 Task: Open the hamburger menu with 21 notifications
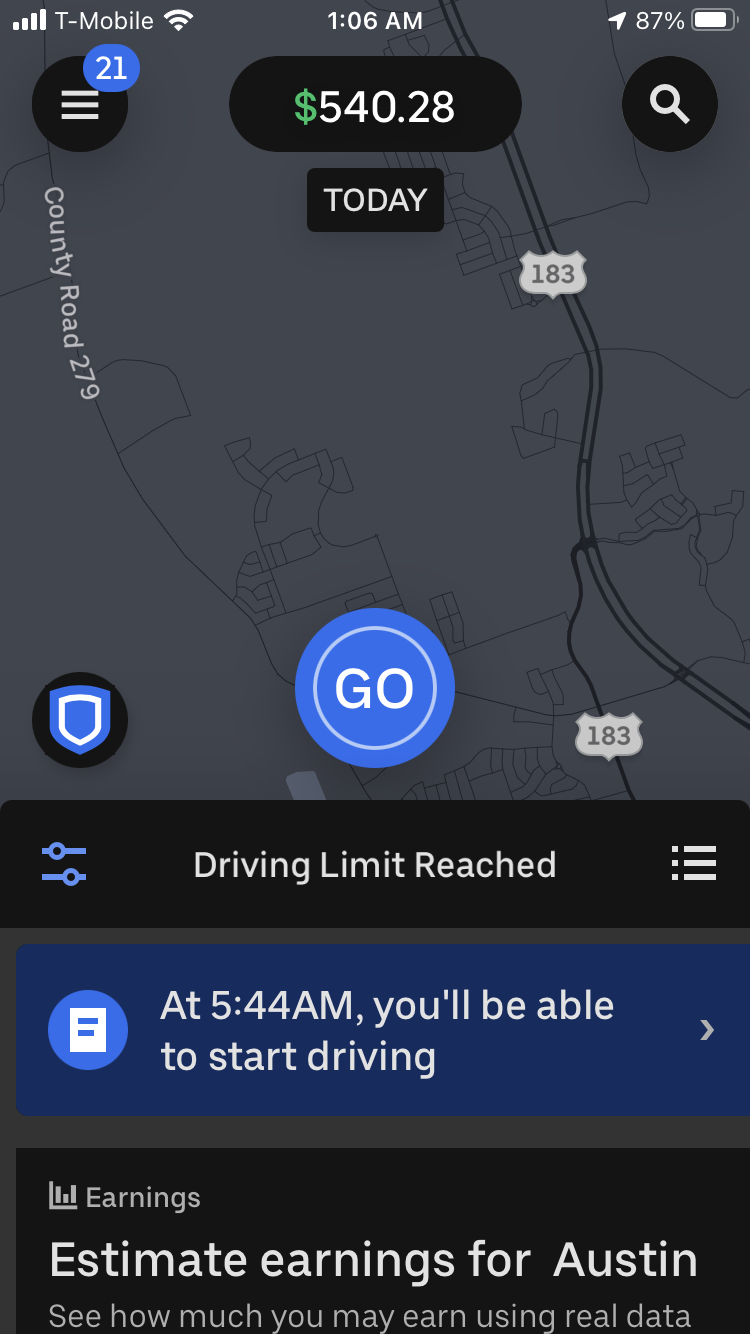(x=80, y=104)
